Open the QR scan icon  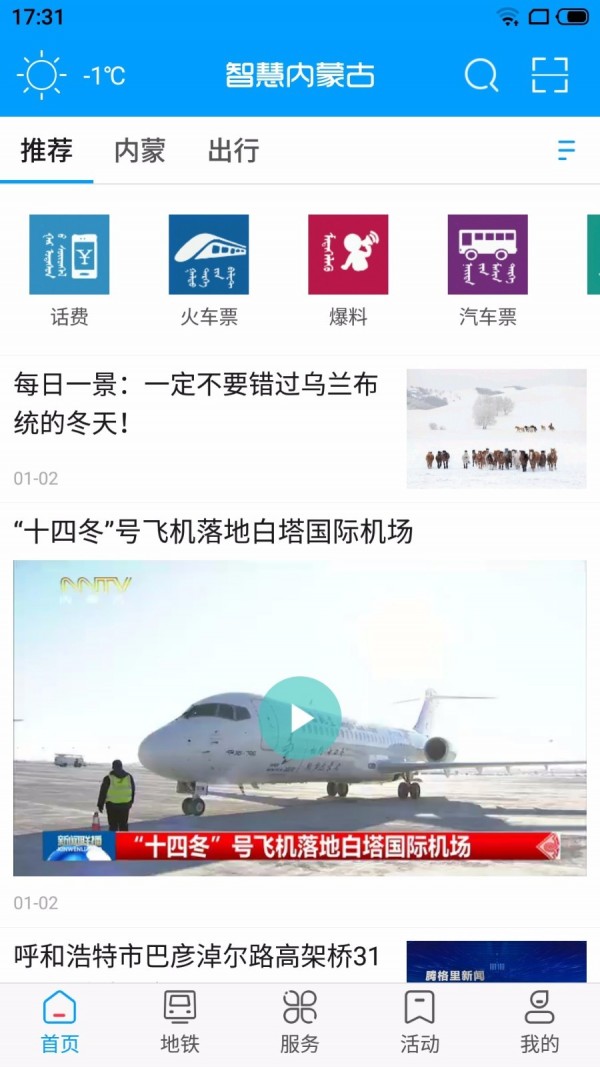(549, 75)
